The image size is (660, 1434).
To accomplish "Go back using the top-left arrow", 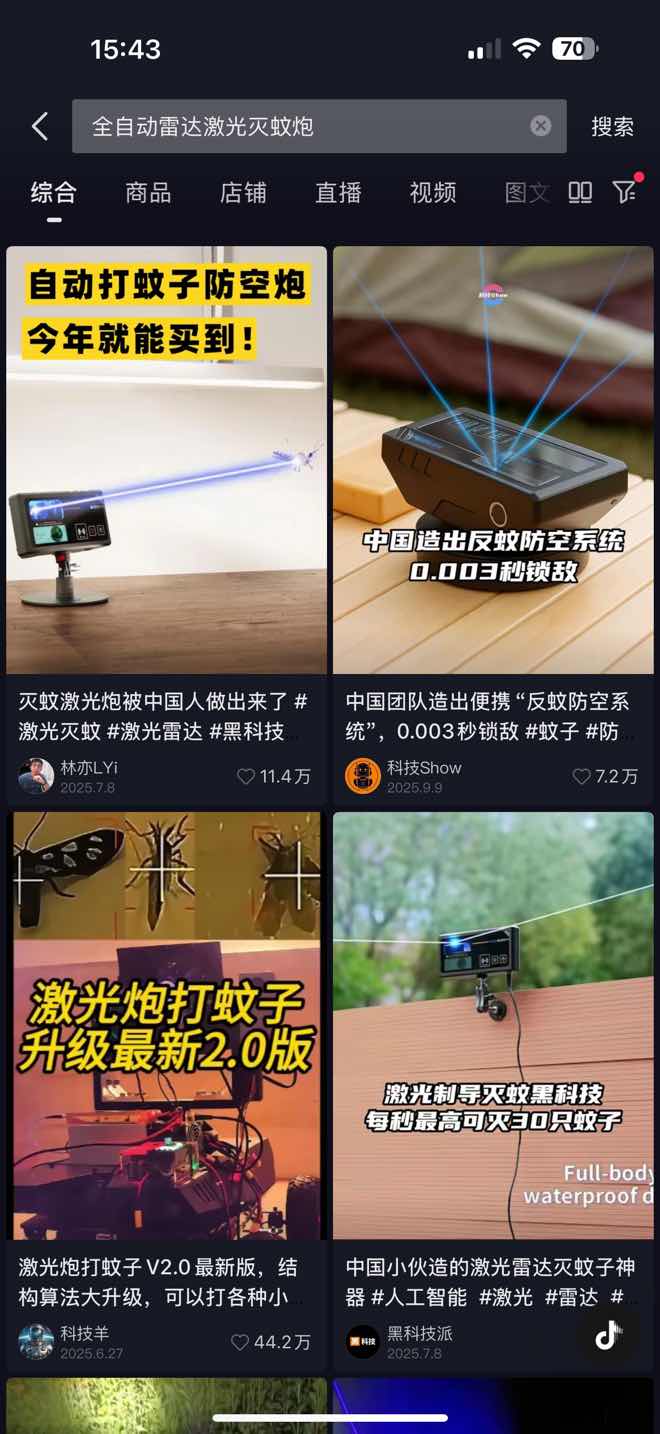I will point(40,127).
